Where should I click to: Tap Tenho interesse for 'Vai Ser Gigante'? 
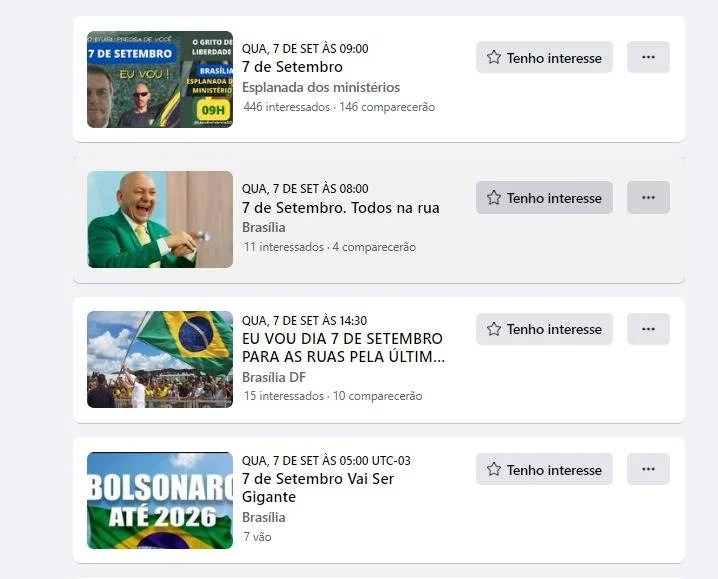click(x=544, y=469)
